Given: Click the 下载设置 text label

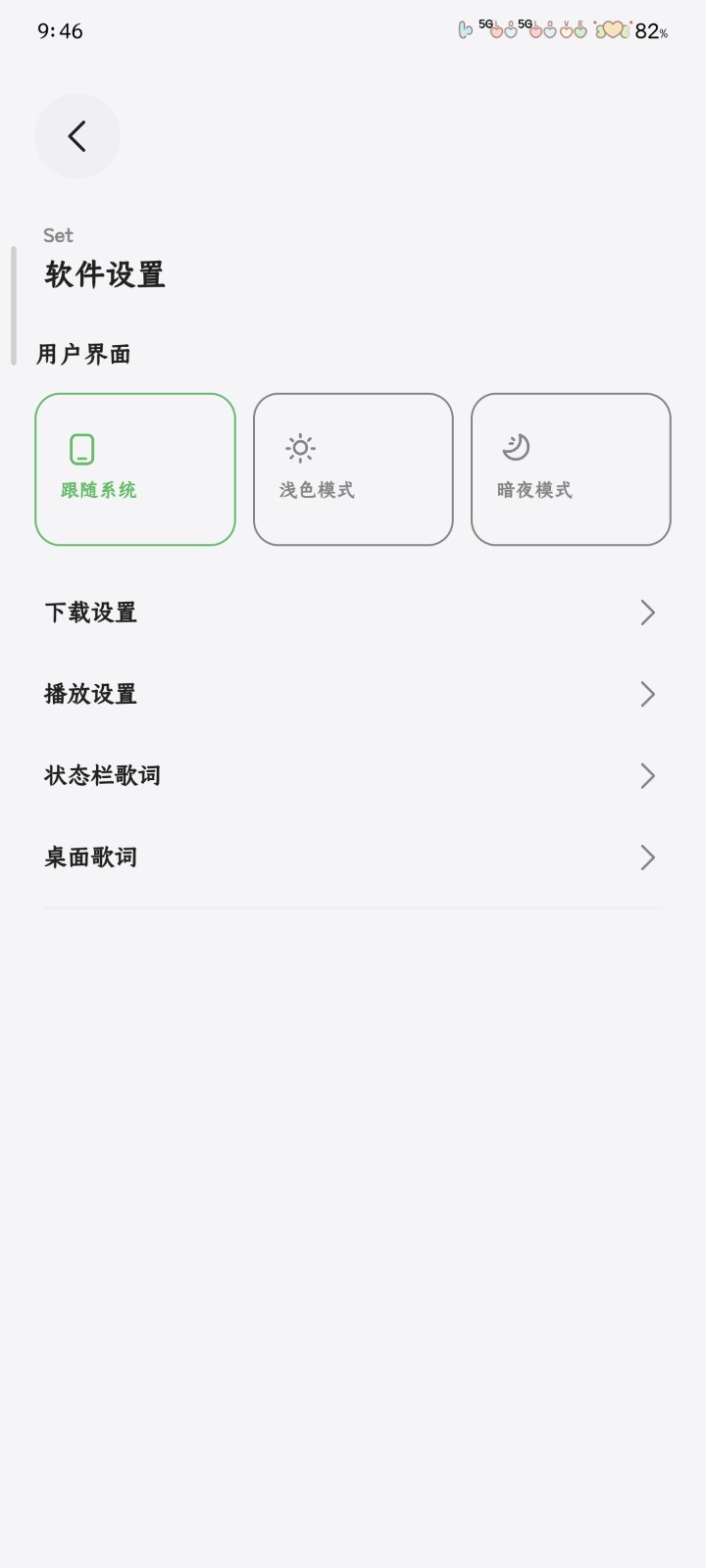Looking at the screenshot, I should [x=91, y=612].
